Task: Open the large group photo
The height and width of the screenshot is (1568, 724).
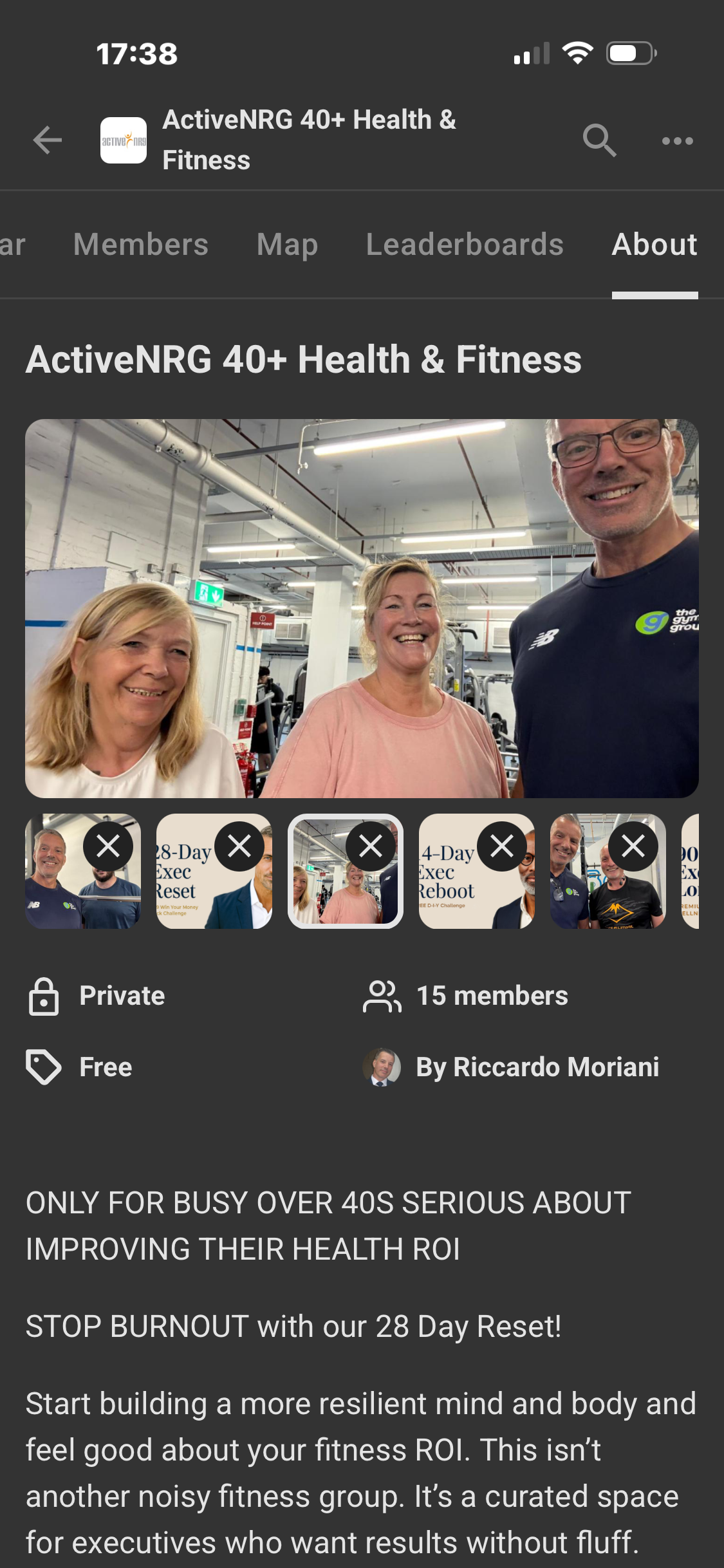Action: 362,608
